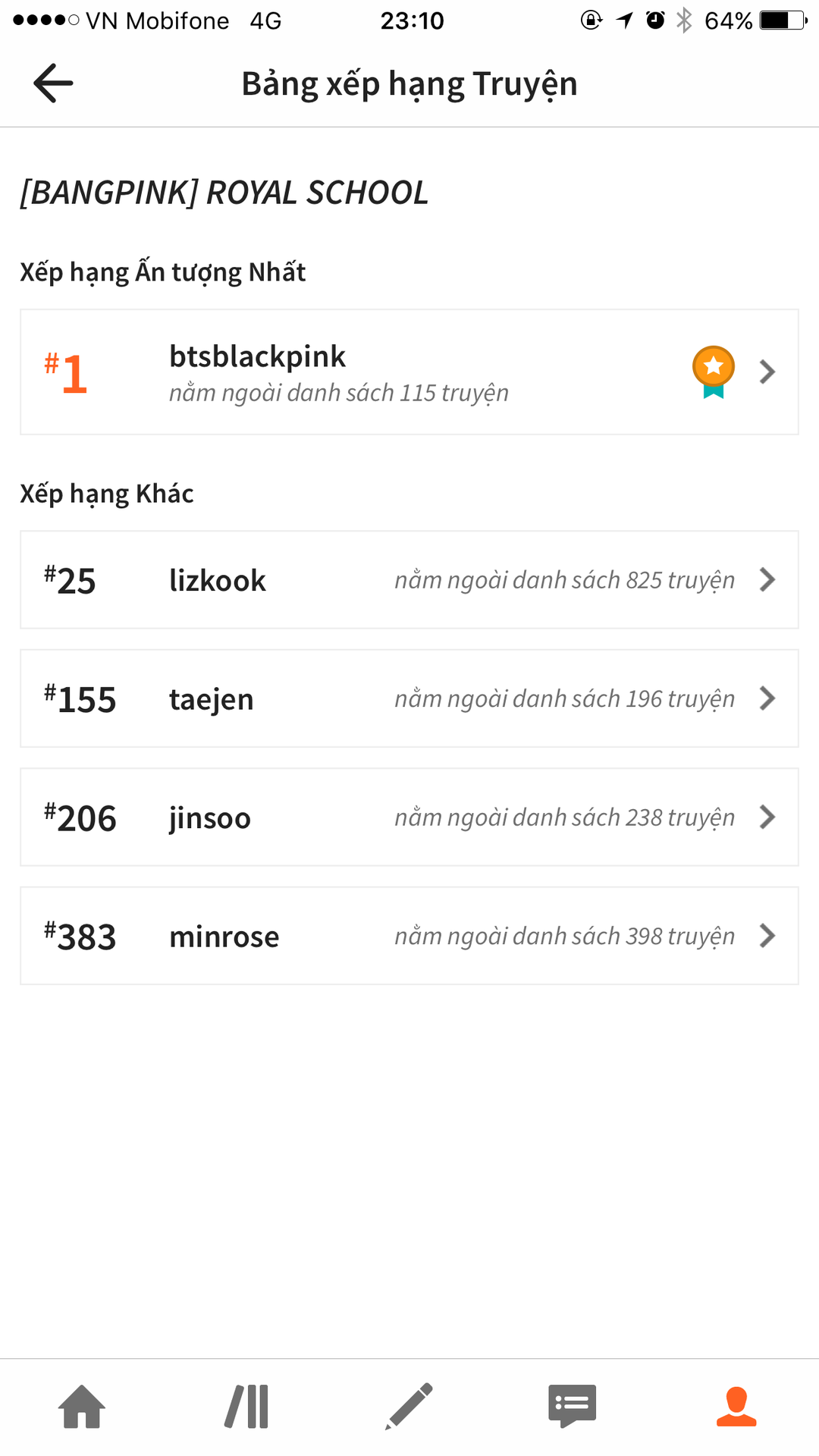Switch to the Home tab
Image resolution: width=819 pixels, height=1456 pixels.
(82, 1407)
